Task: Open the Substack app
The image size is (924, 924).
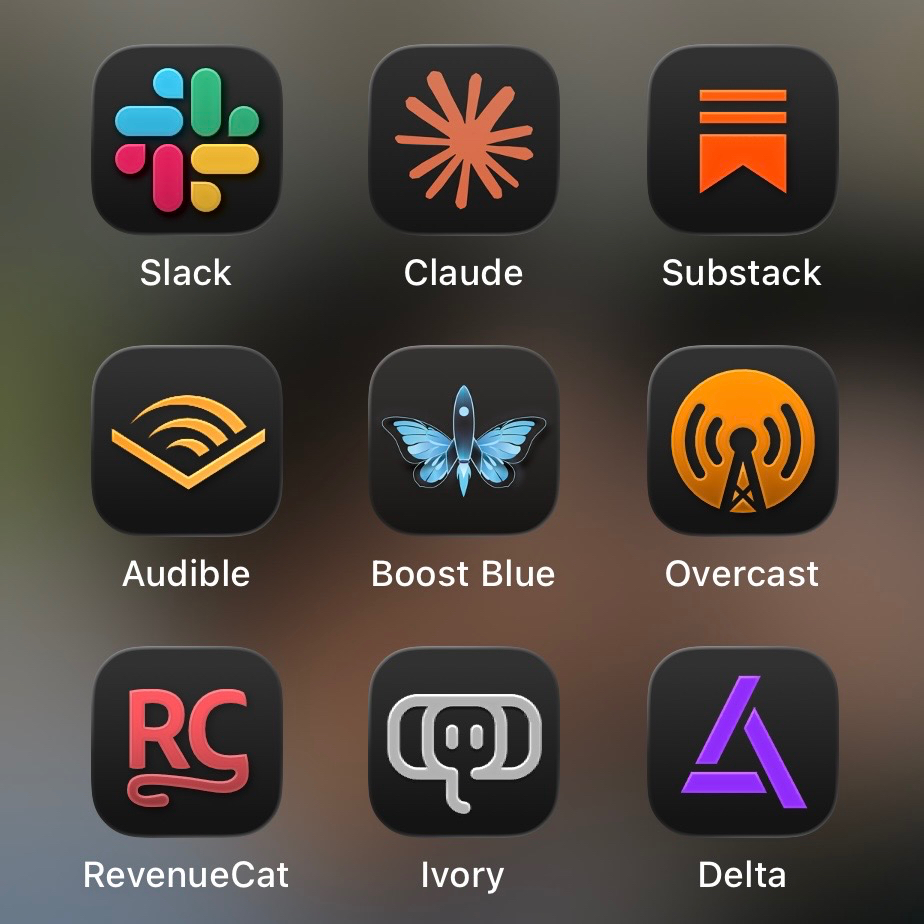Action: click(742, 139)
